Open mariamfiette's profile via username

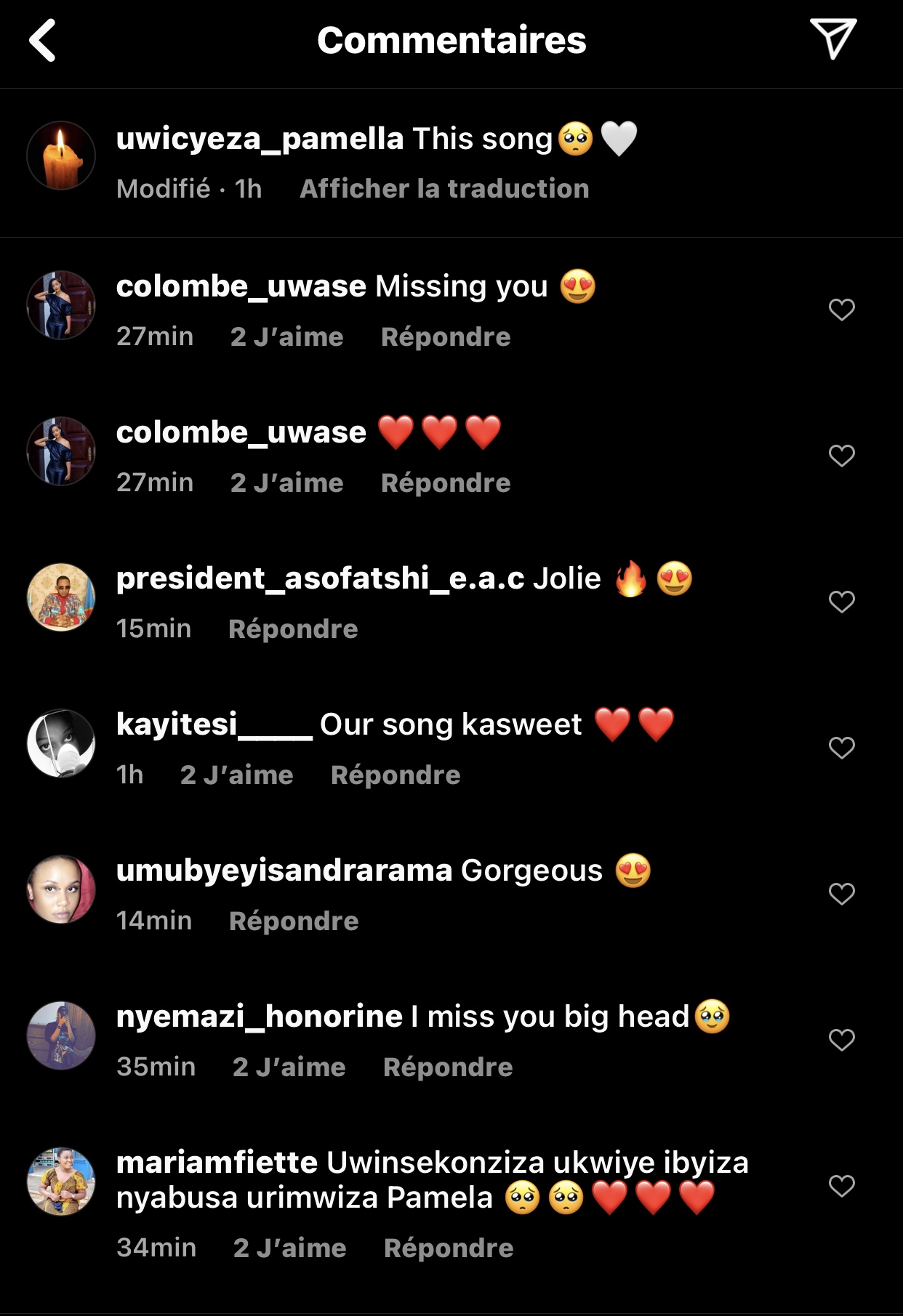tap(217, 1163)
